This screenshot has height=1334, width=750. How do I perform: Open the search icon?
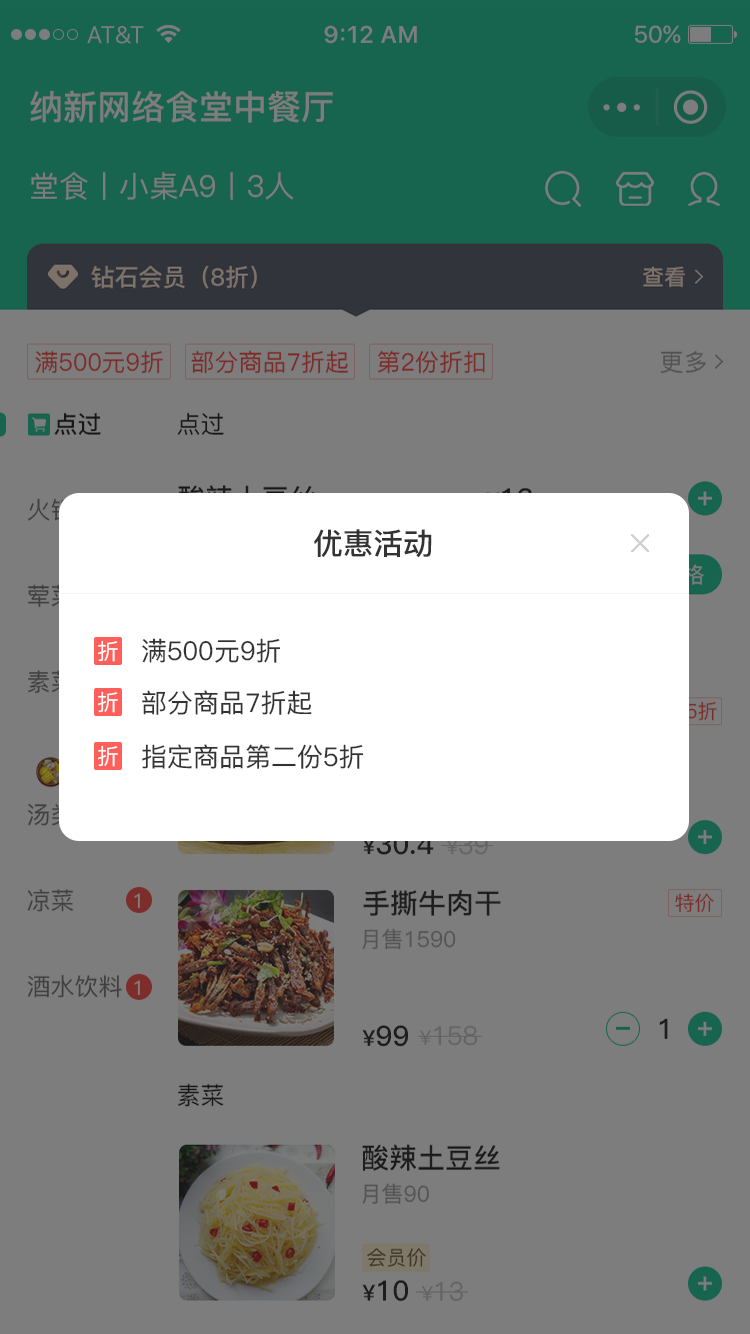[x=563, y=188]
